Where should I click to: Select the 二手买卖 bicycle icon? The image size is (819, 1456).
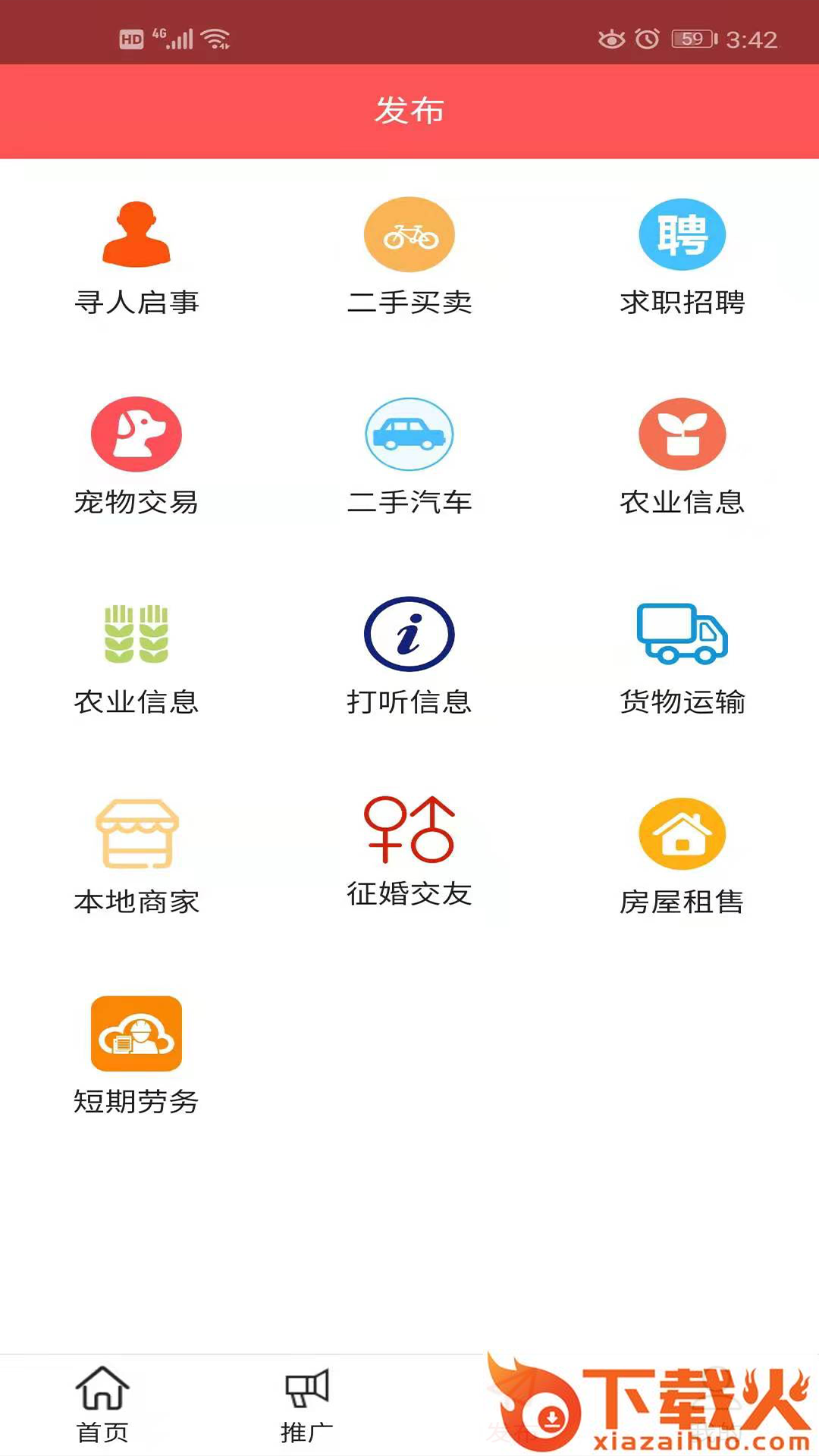pyautogui.click(x=409, y=234)
